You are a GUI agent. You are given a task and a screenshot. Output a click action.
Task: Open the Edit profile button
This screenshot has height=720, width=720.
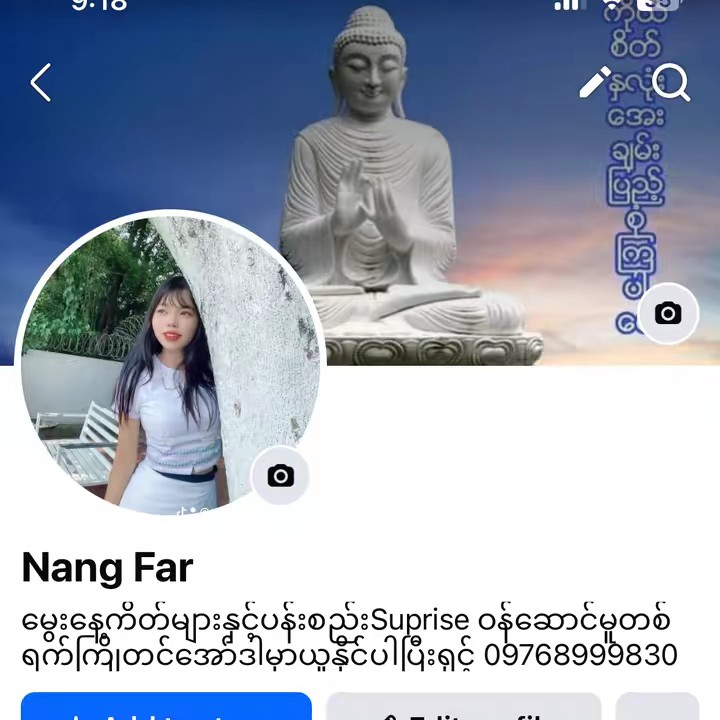pyautogui.click(x=463, y=708)
